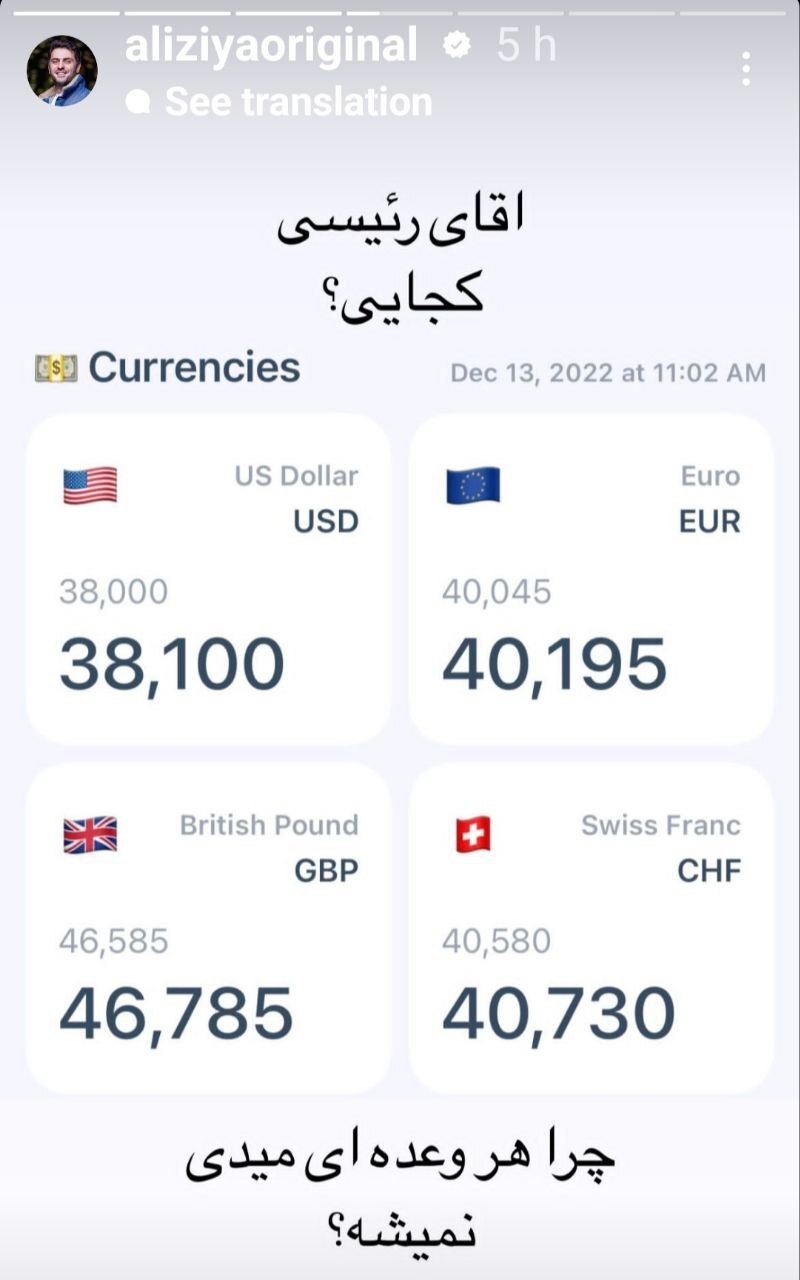800x1280 pixels.
Task: Click the Swiss flag icon on CHF card
Action: pos(472,836)
